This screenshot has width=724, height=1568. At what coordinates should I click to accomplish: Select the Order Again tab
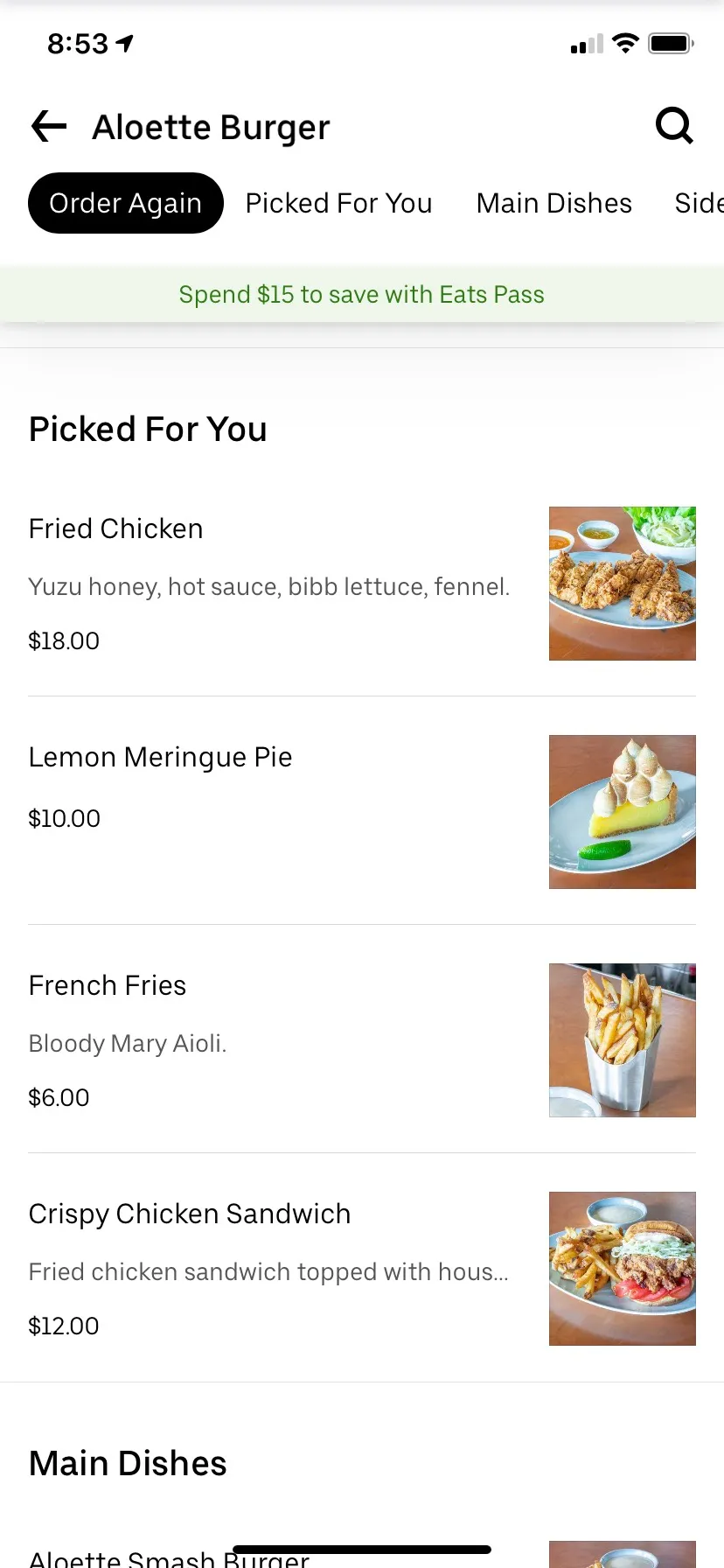126,203
